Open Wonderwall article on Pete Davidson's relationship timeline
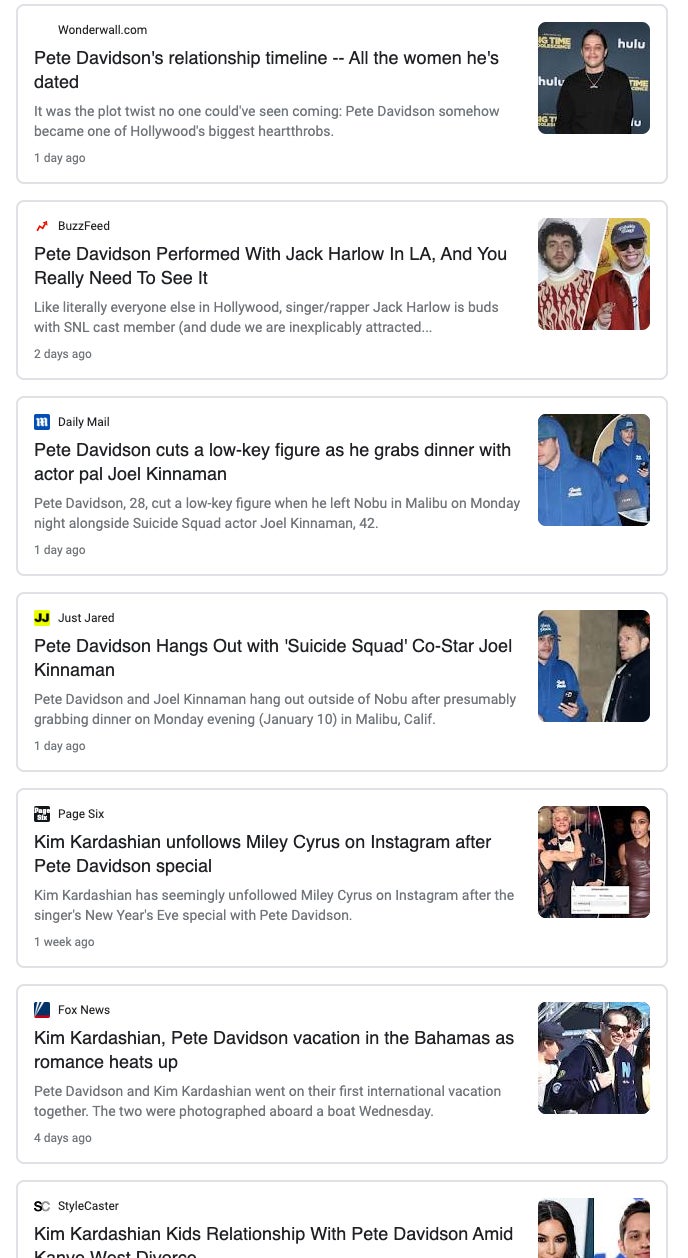This screenshot has width=688, height=1258. (266, 70)
